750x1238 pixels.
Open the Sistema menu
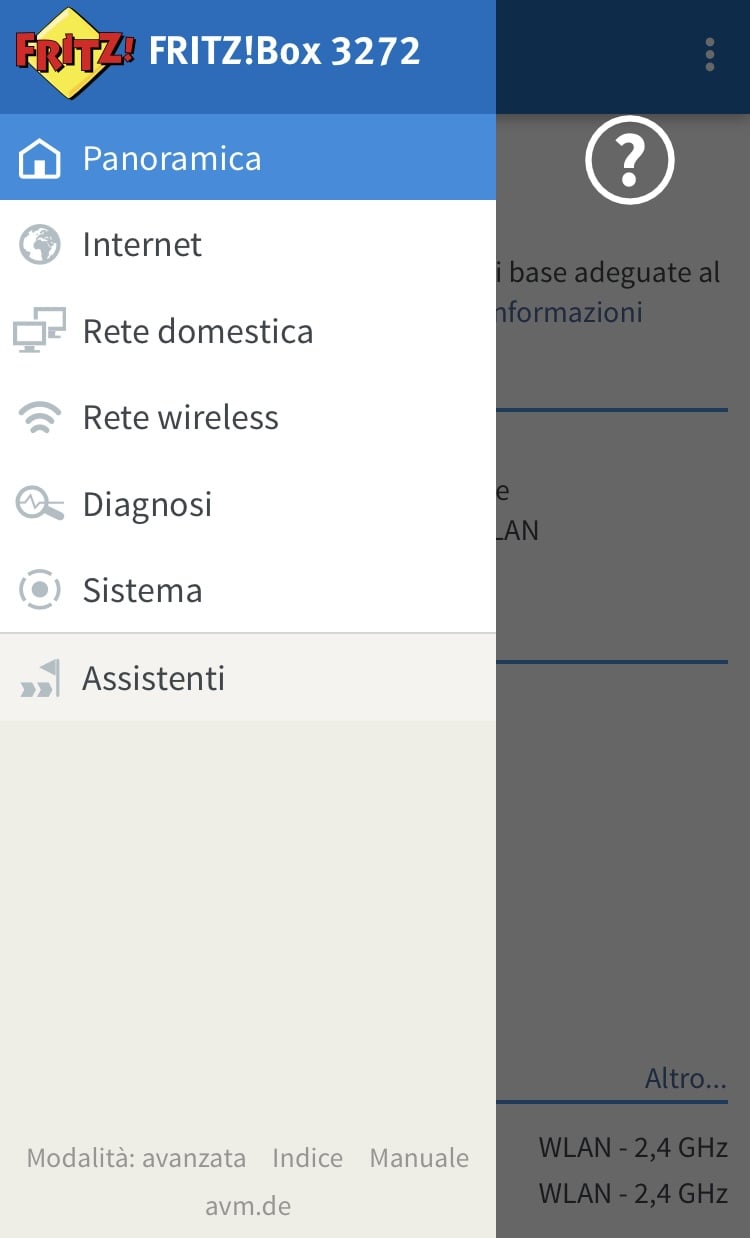[x=248, y=590]
